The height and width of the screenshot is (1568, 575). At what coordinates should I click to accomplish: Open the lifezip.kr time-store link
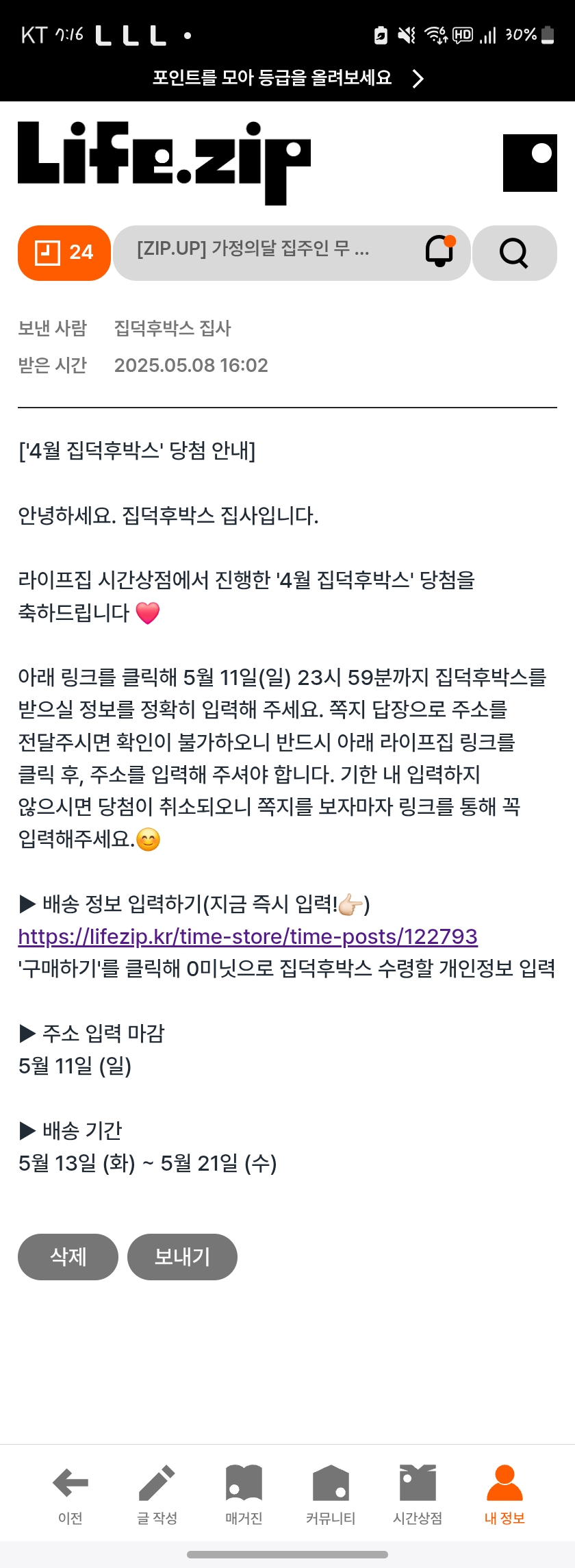click(x=248, y=936)
